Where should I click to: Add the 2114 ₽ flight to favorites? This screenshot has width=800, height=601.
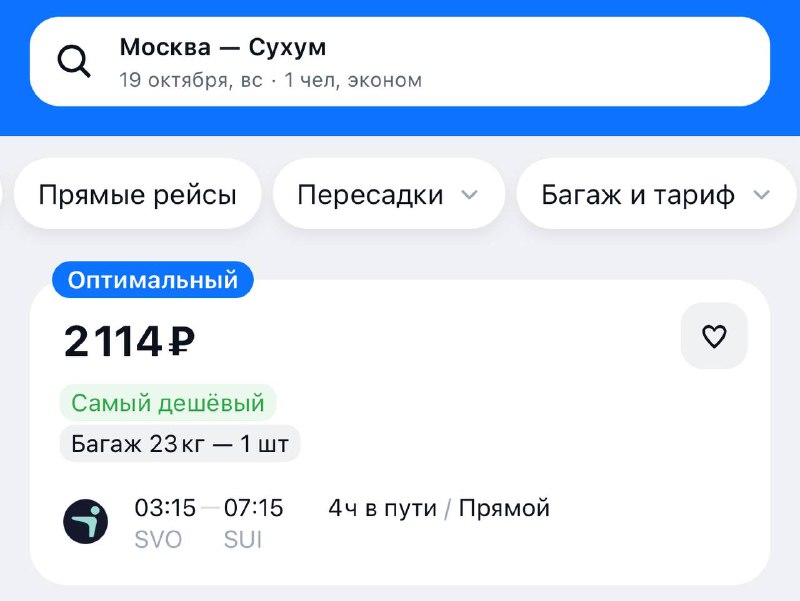point(714,336)
